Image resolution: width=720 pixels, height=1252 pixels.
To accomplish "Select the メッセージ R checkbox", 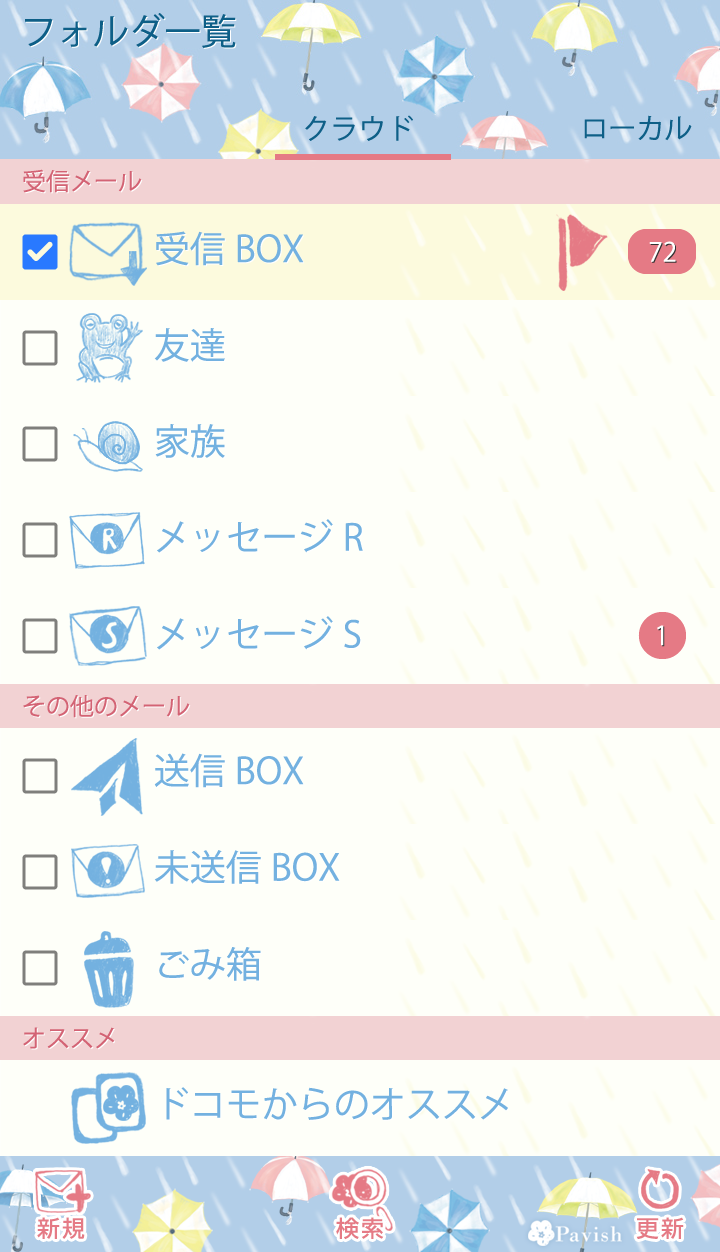I will 40,540.
